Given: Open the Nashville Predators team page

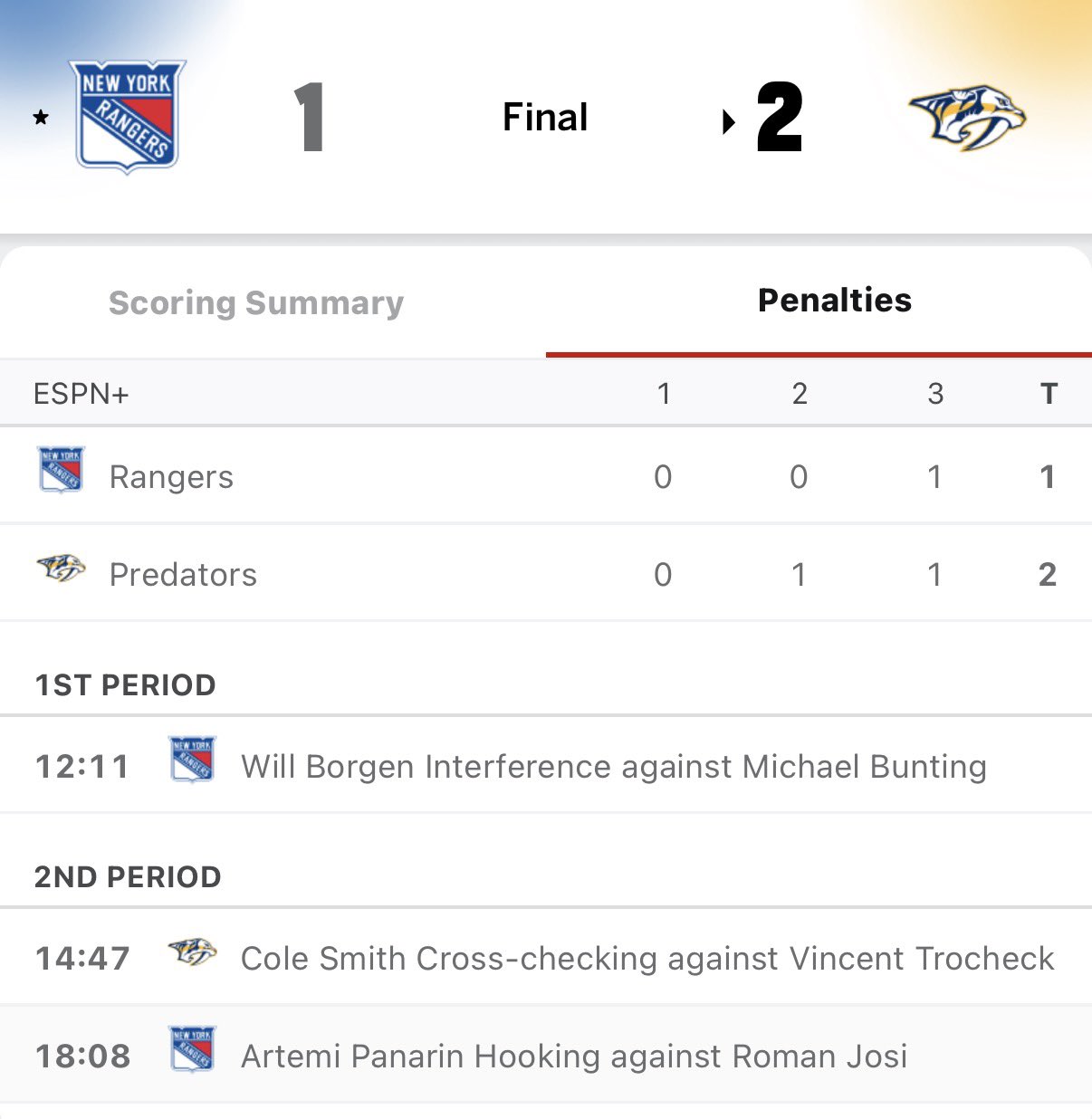Looking at the screenshot, I should [966, 118].
